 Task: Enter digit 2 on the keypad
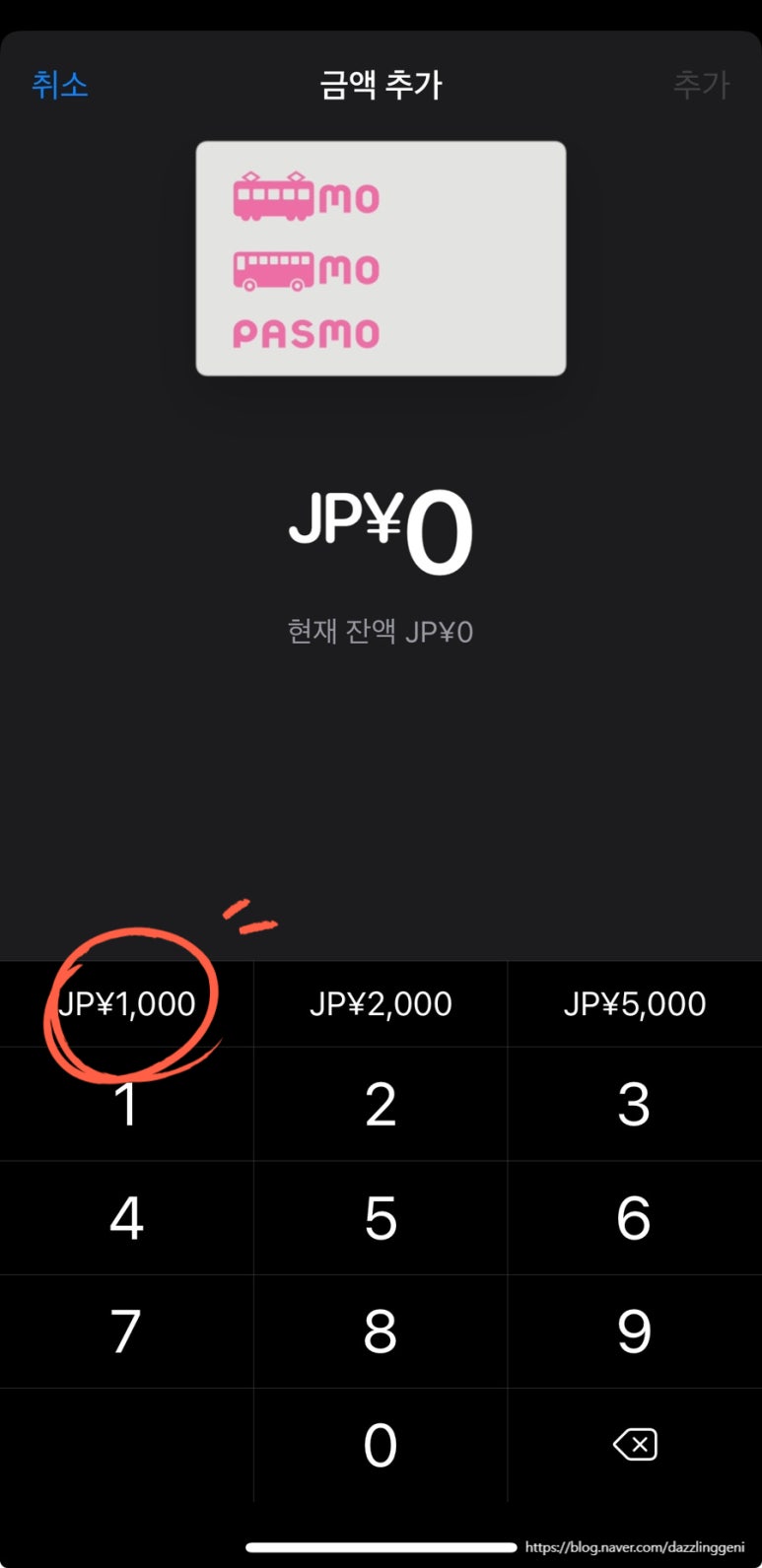coord(381,1104)
